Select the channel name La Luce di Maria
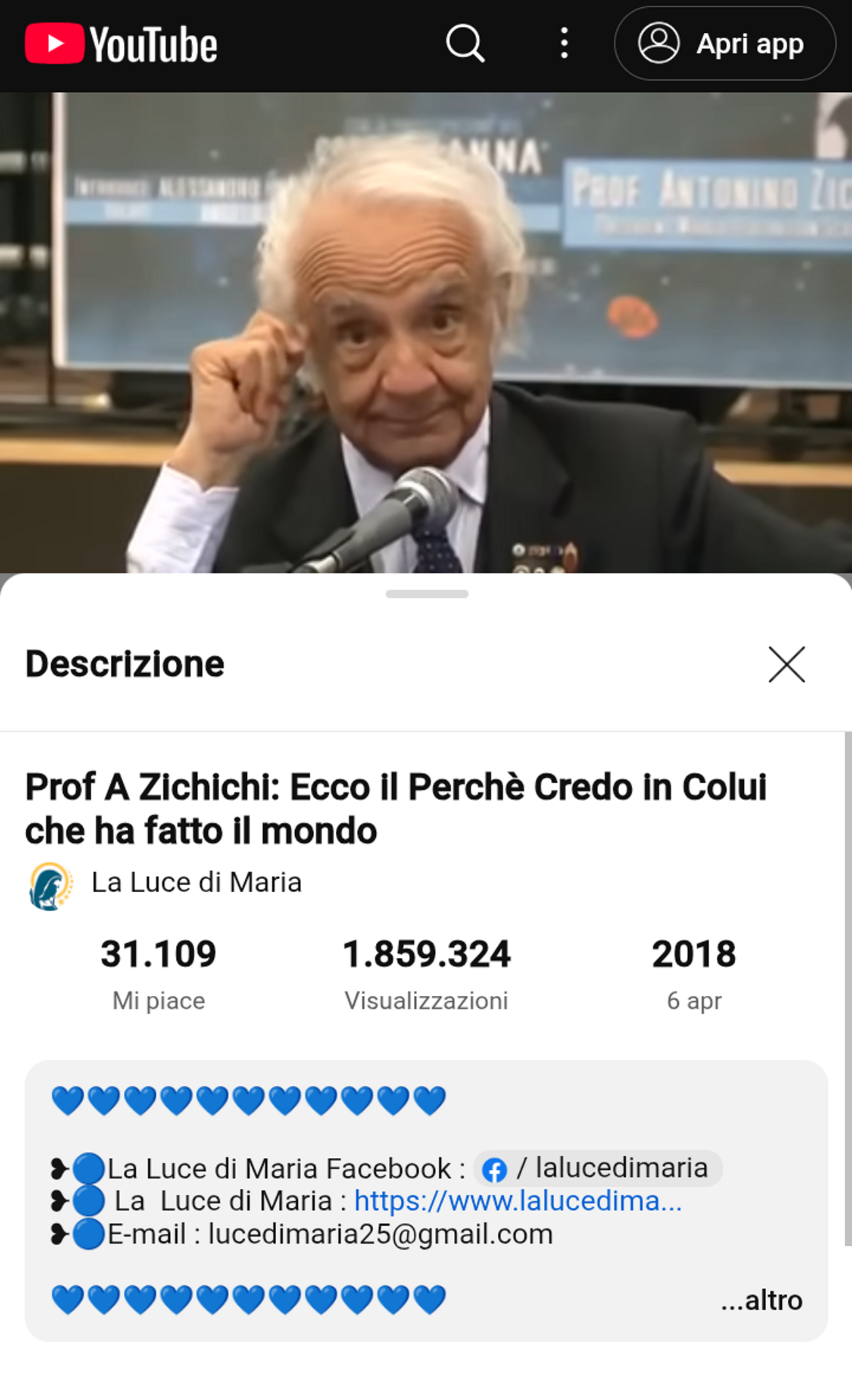This screenshot has width=852, height=1400. point(197,882)
